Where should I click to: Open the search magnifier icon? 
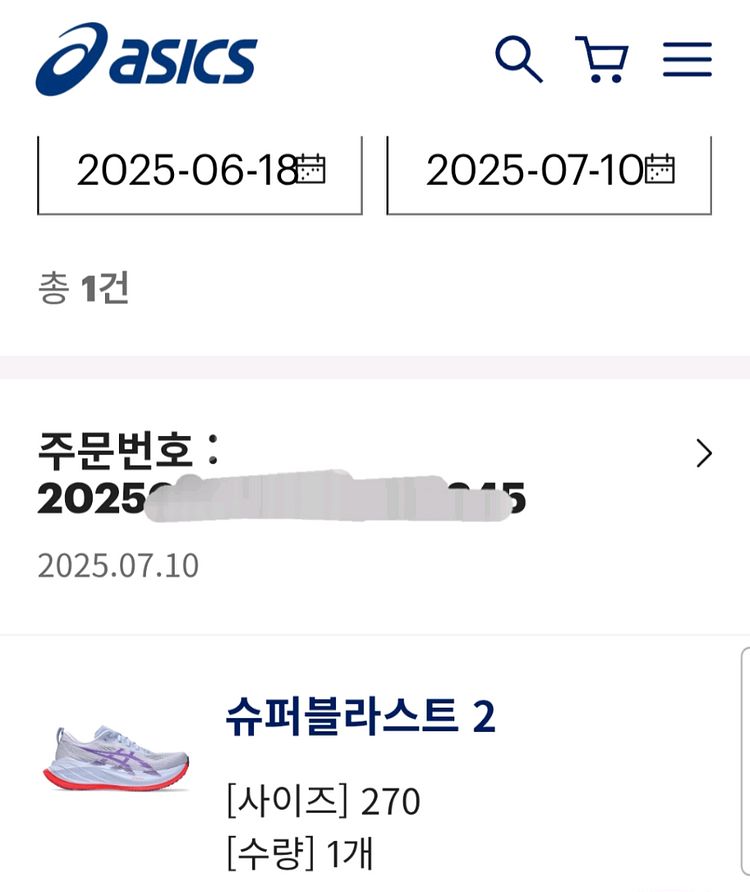point(518,59)
